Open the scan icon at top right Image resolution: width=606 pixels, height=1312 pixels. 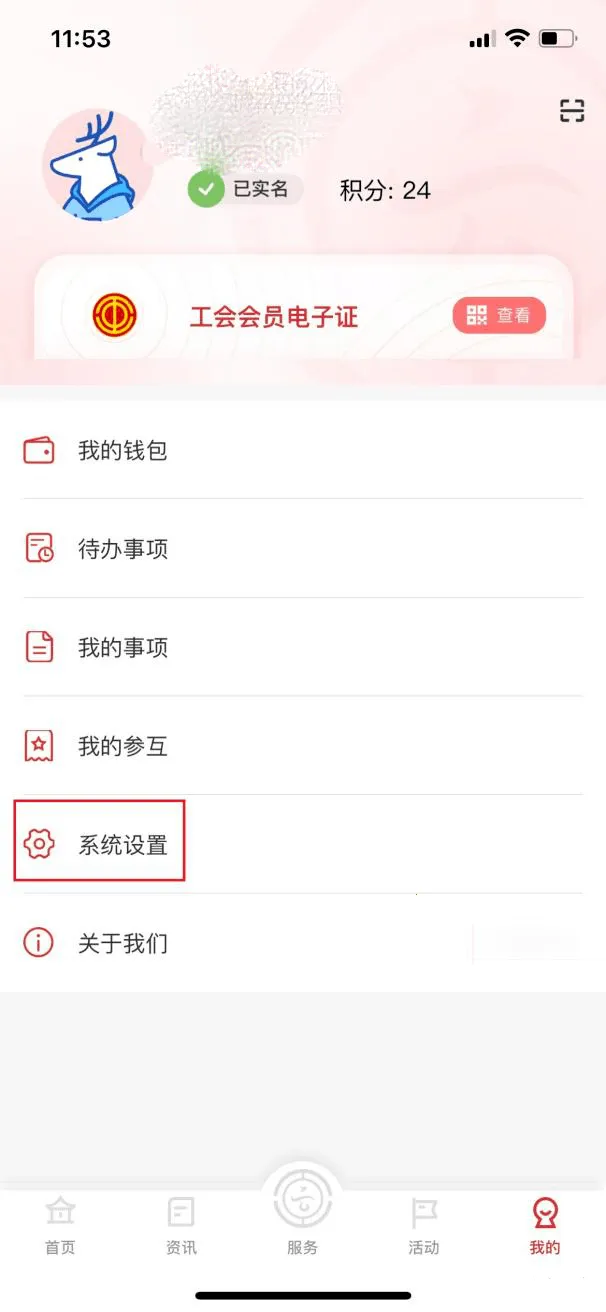pos(571,111)
